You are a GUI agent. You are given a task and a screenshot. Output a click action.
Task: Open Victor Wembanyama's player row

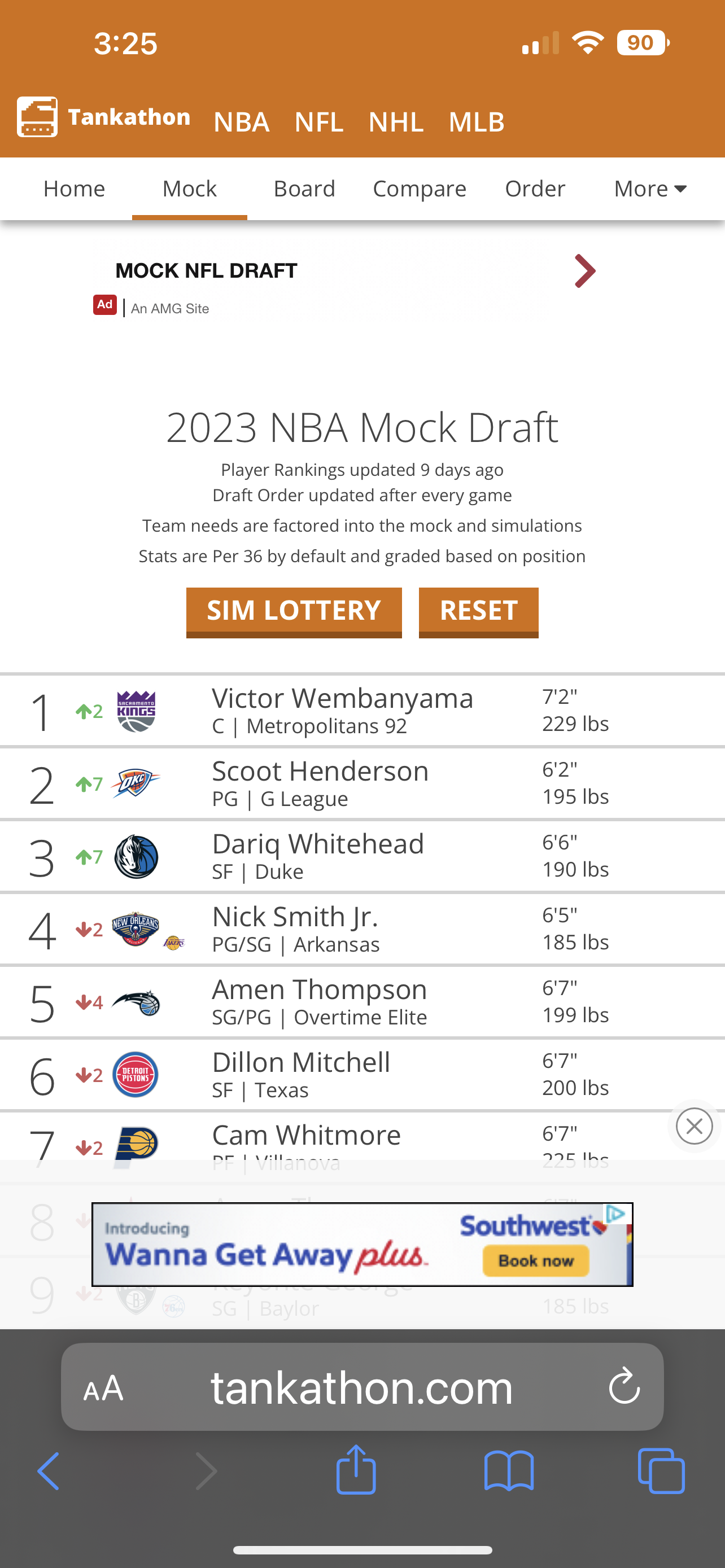[362, 711]
